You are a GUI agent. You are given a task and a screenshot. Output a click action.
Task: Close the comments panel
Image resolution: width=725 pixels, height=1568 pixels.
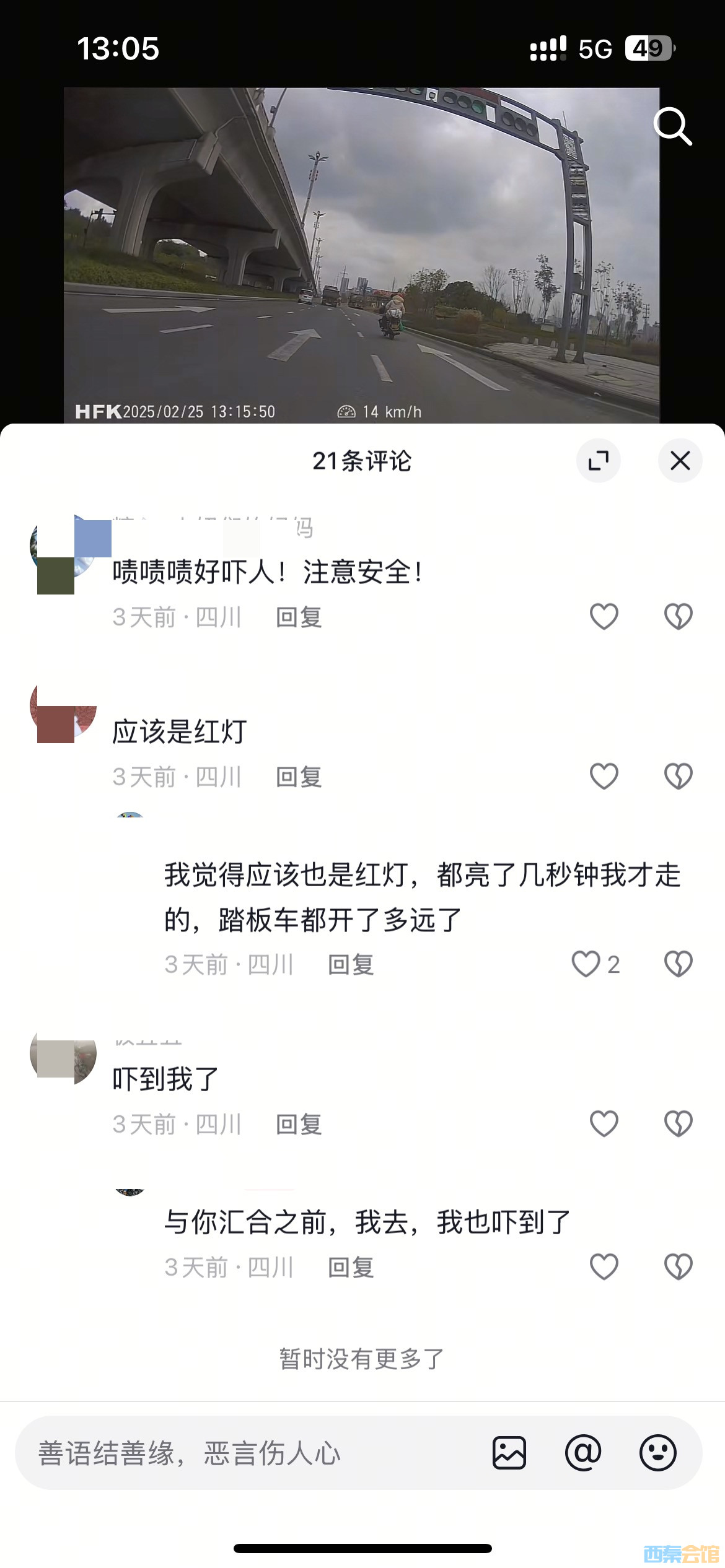click(x=680, y=460)
